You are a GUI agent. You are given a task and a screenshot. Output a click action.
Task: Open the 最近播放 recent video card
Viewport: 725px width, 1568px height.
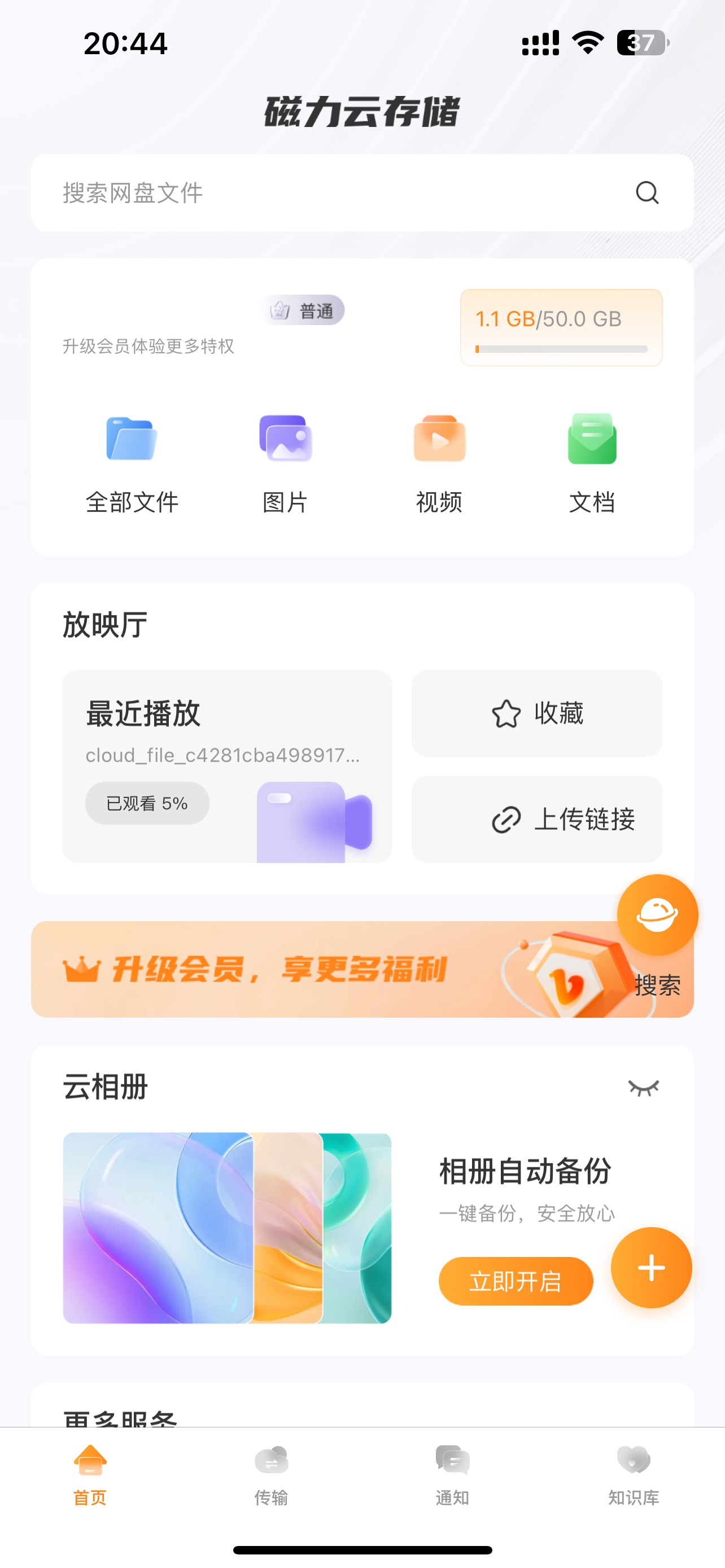pyautogui.click(x=226, y=766)
